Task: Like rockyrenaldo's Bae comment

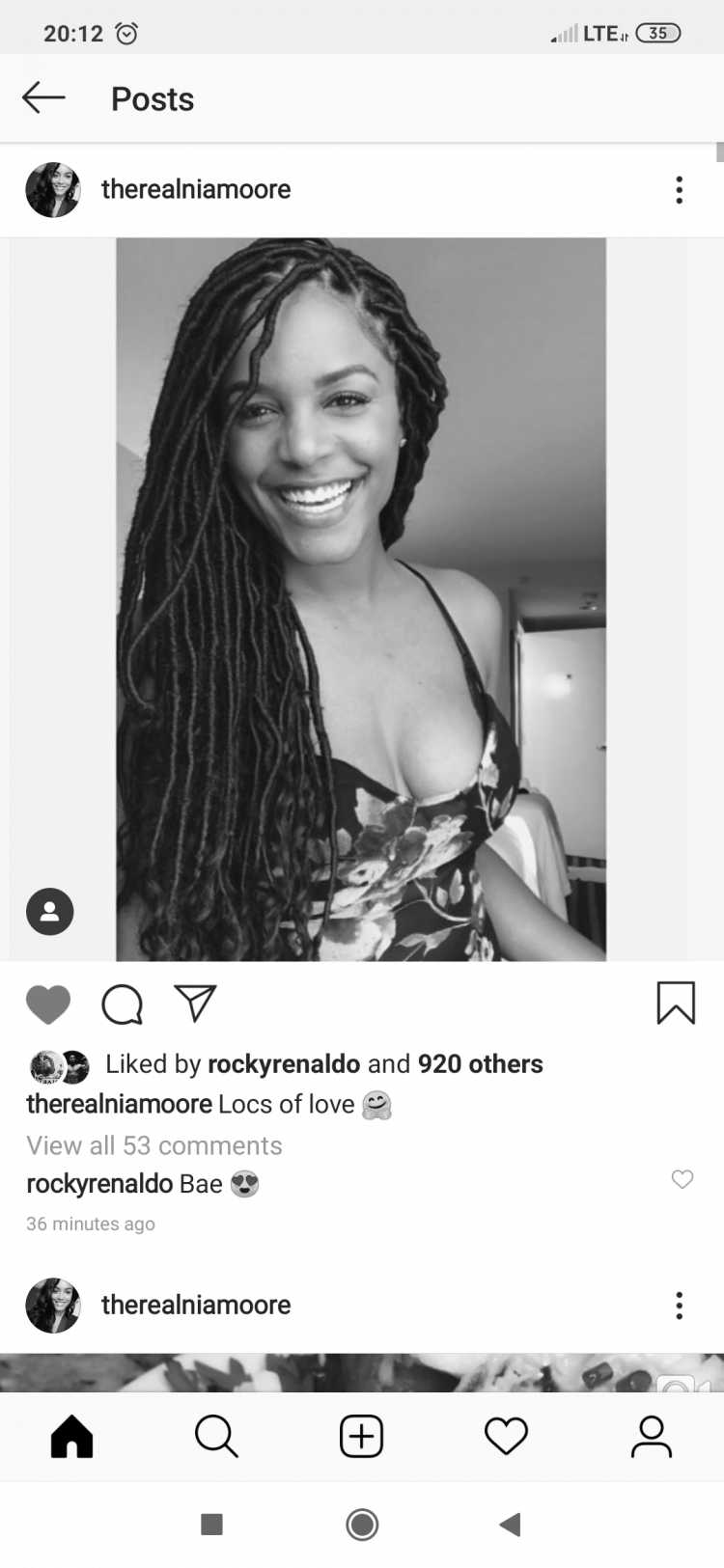Action: [682, 1179]
